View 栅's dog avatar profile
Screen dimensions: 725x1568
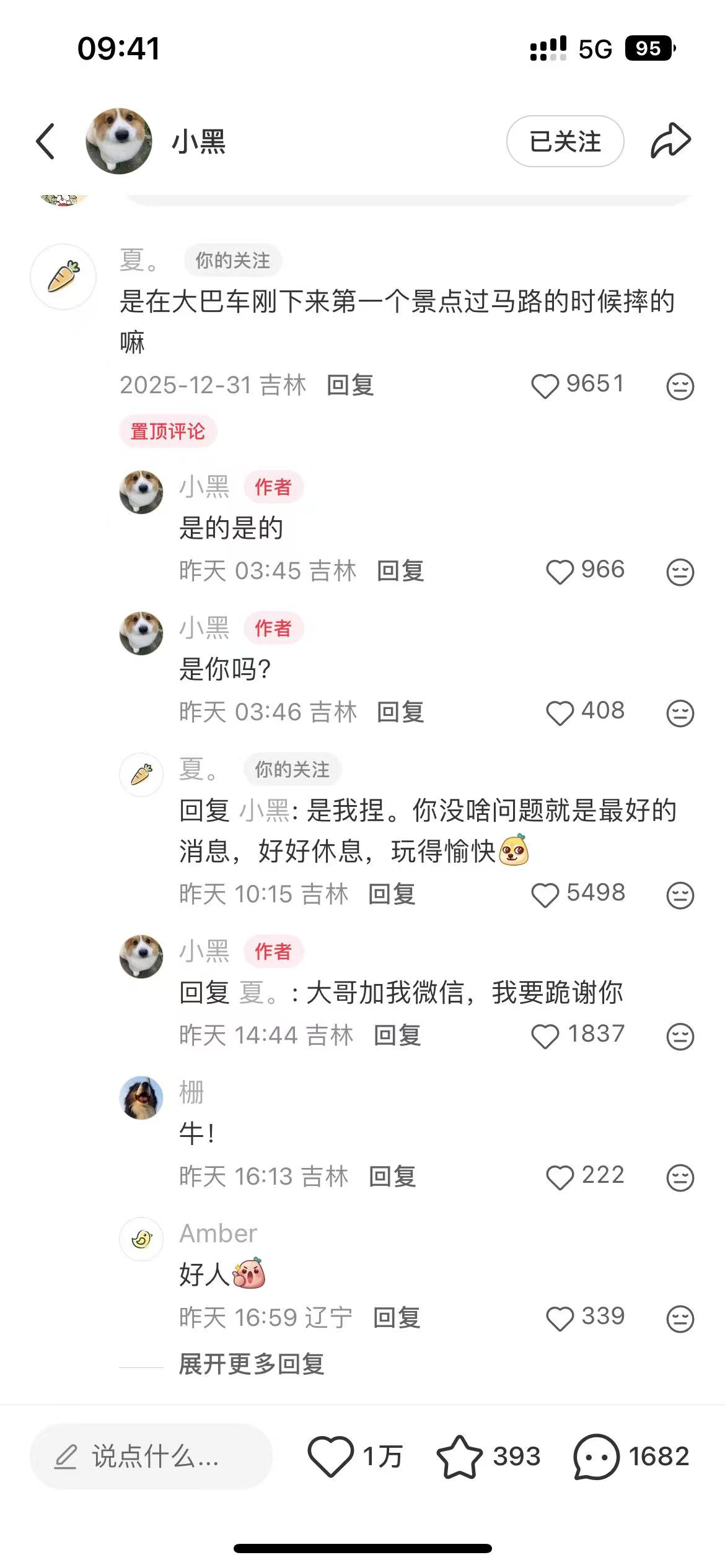click(x=141, y=1098)
